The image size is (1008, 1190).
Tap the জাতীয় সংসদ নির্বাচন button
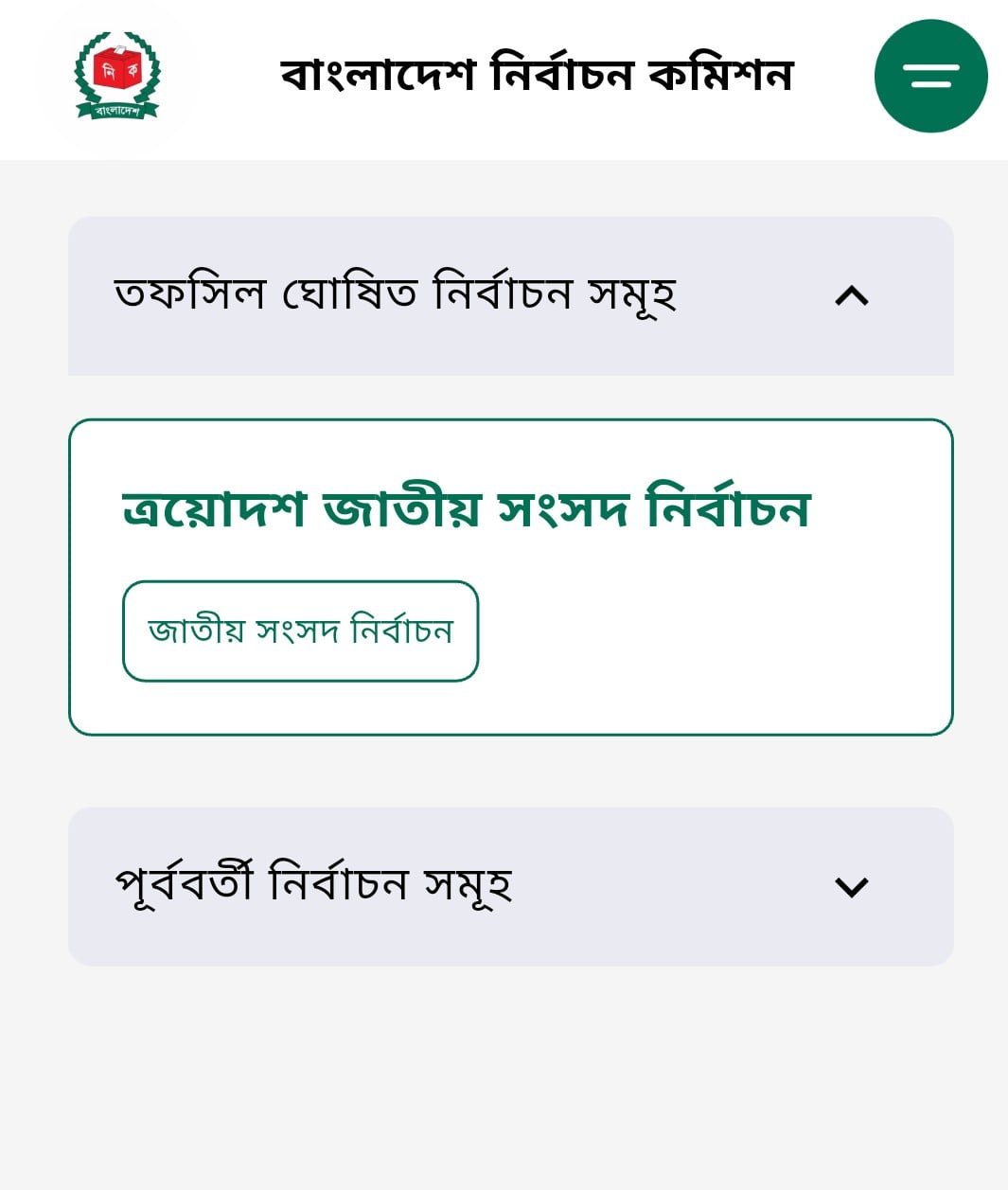(x=300, y=631)
